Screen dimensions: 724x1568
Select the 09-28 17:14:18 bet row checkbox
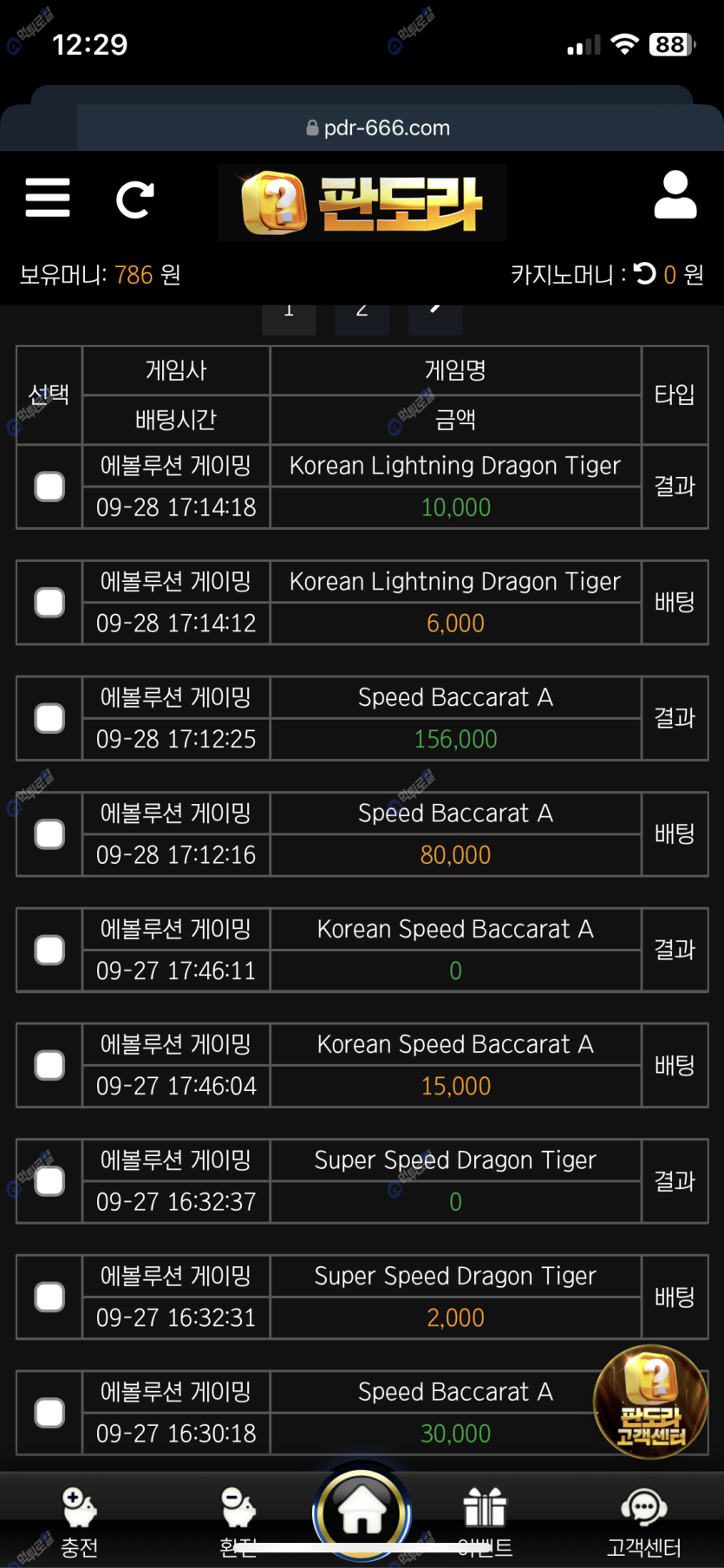tap(49, 487)
